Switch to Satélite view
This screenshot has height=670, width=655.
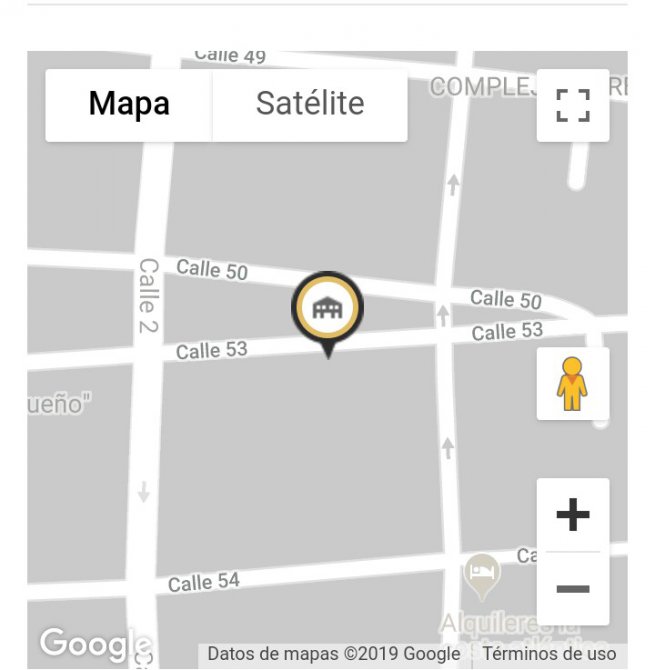[x=310, y=104]
